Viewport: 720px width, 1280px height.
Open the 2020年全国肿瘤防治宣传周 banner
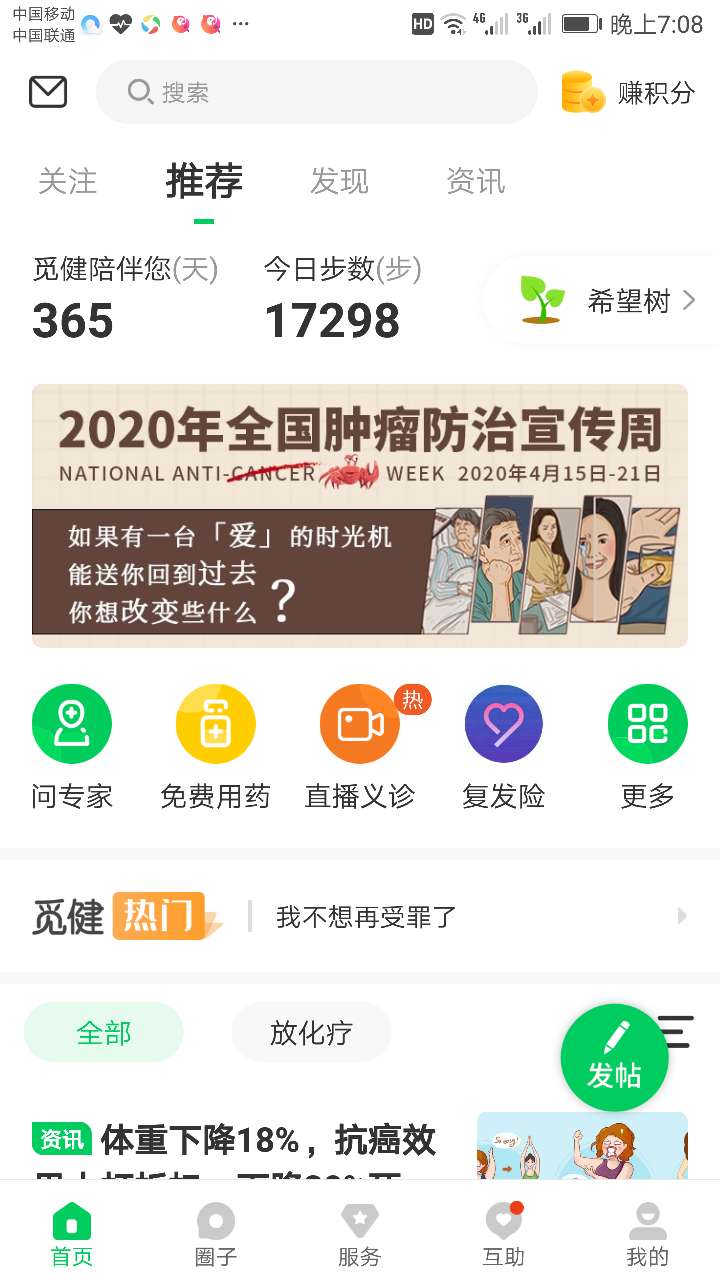tap(360, 515)
